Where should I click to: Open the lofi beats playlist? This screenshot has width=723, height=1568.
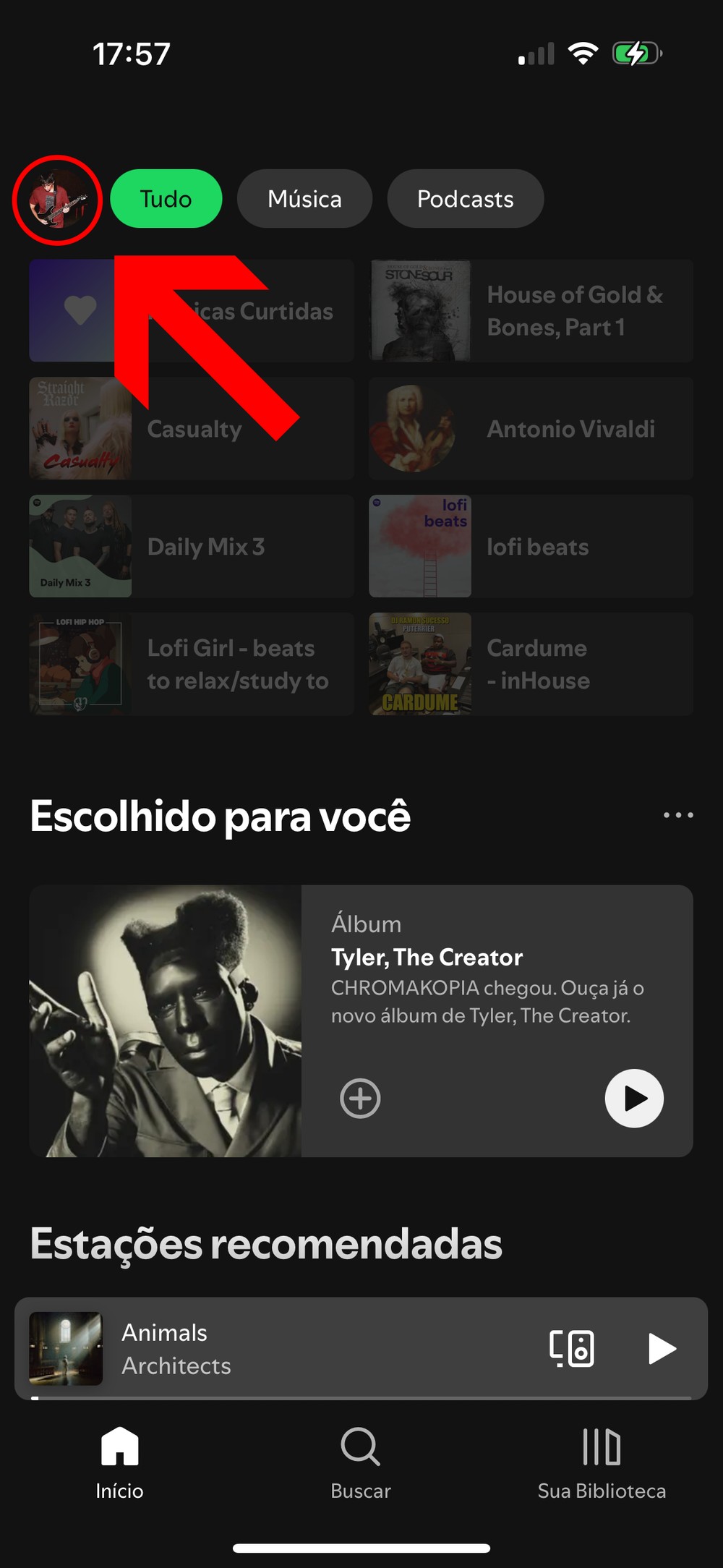coord(531,547)
